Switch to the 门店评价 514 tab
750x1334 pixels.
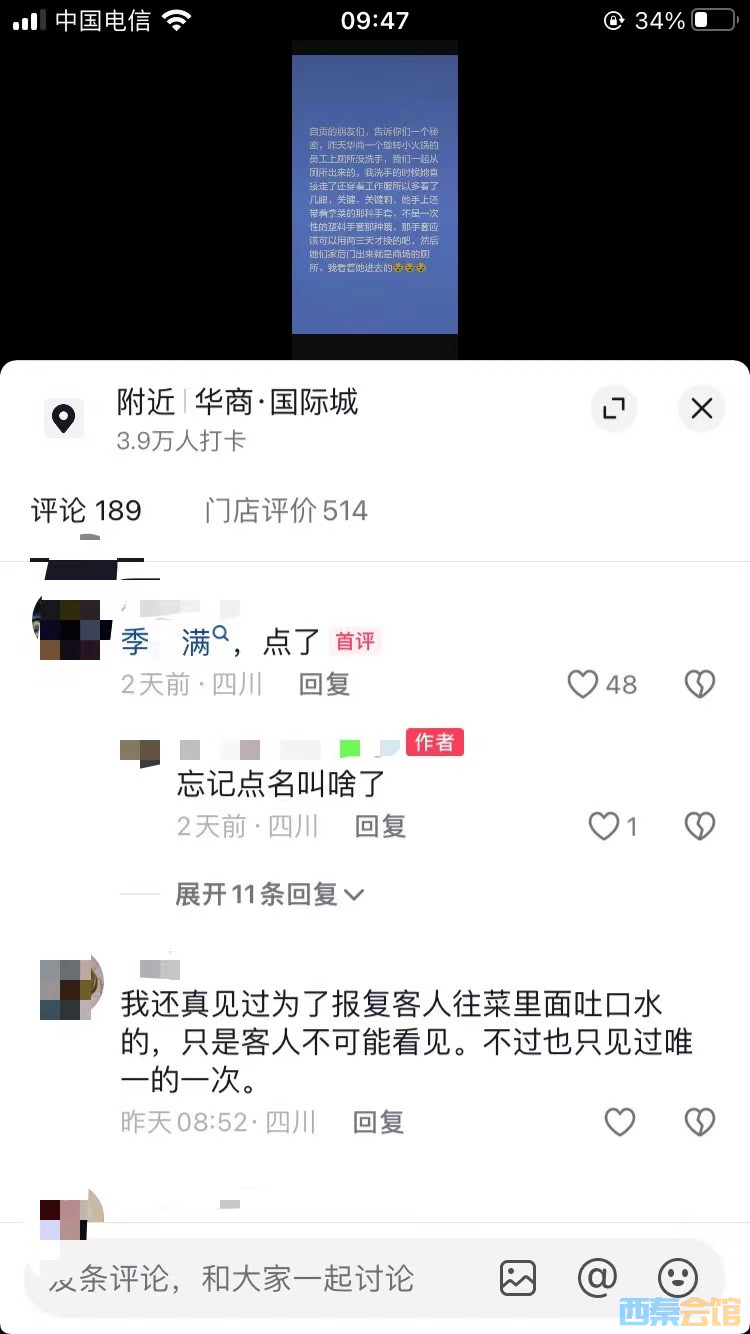click(286, 511)
